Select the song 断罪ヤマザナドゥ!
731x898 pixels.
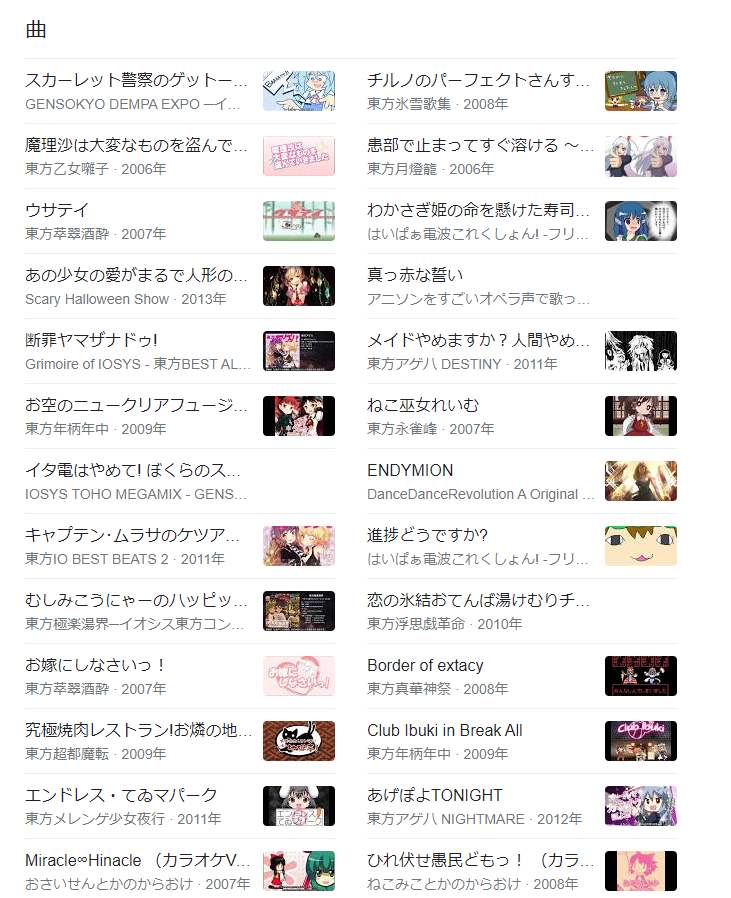click(91, 340)
